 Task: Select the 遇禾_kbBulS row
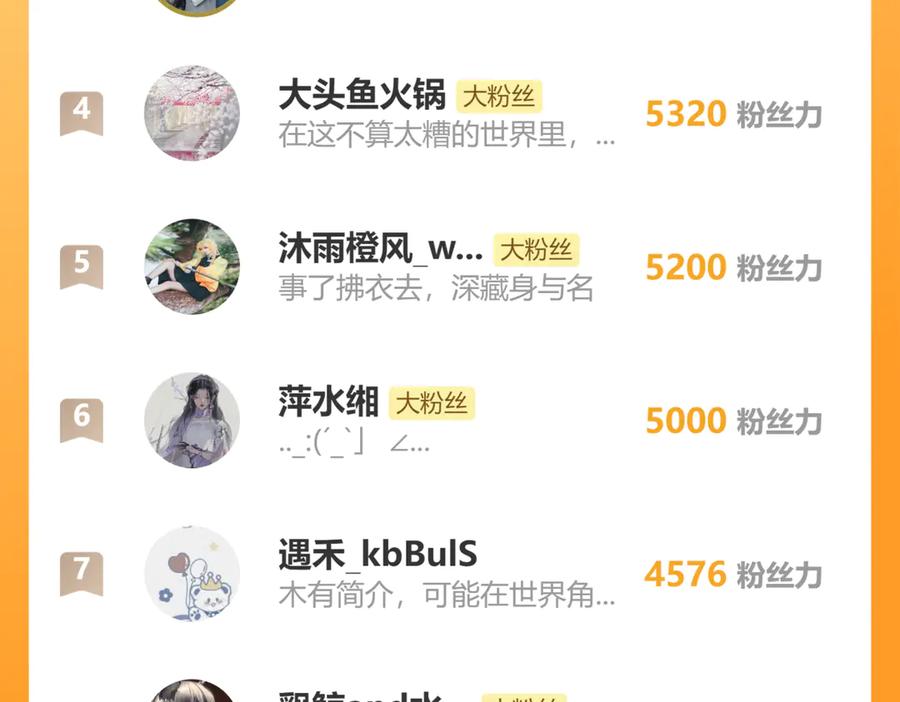click(x=449, y=573)
